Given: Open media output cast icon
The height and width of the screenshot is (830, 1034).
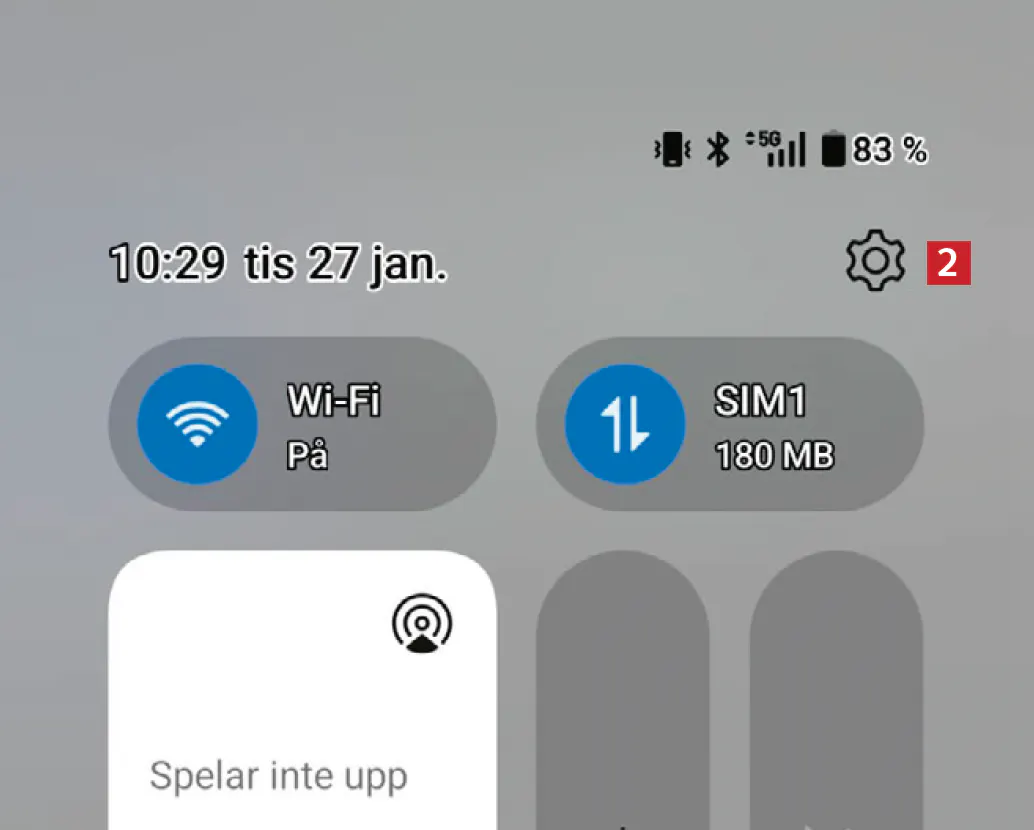Looking at the screenshot, I should click(x=421, y=624).
